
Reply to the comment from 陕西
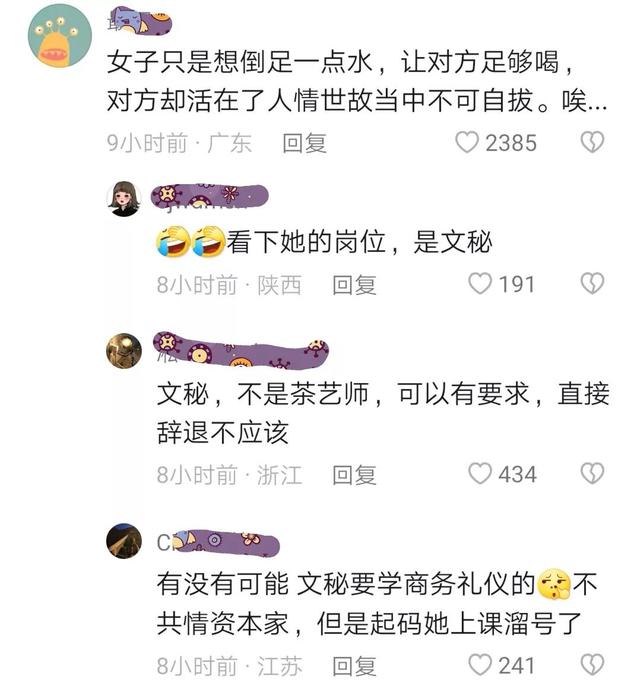(x=354, y=285)
